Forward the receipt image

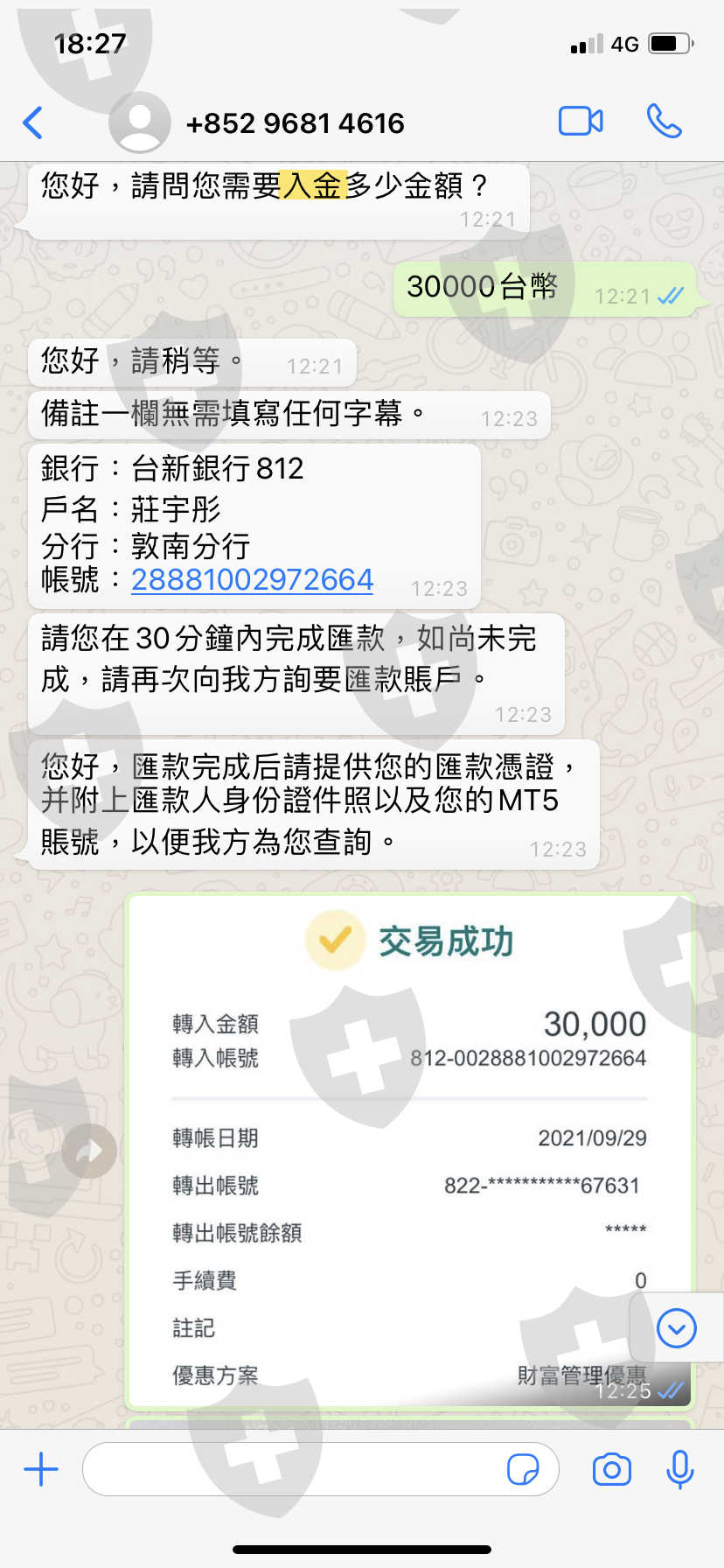tap(89, 1151)
